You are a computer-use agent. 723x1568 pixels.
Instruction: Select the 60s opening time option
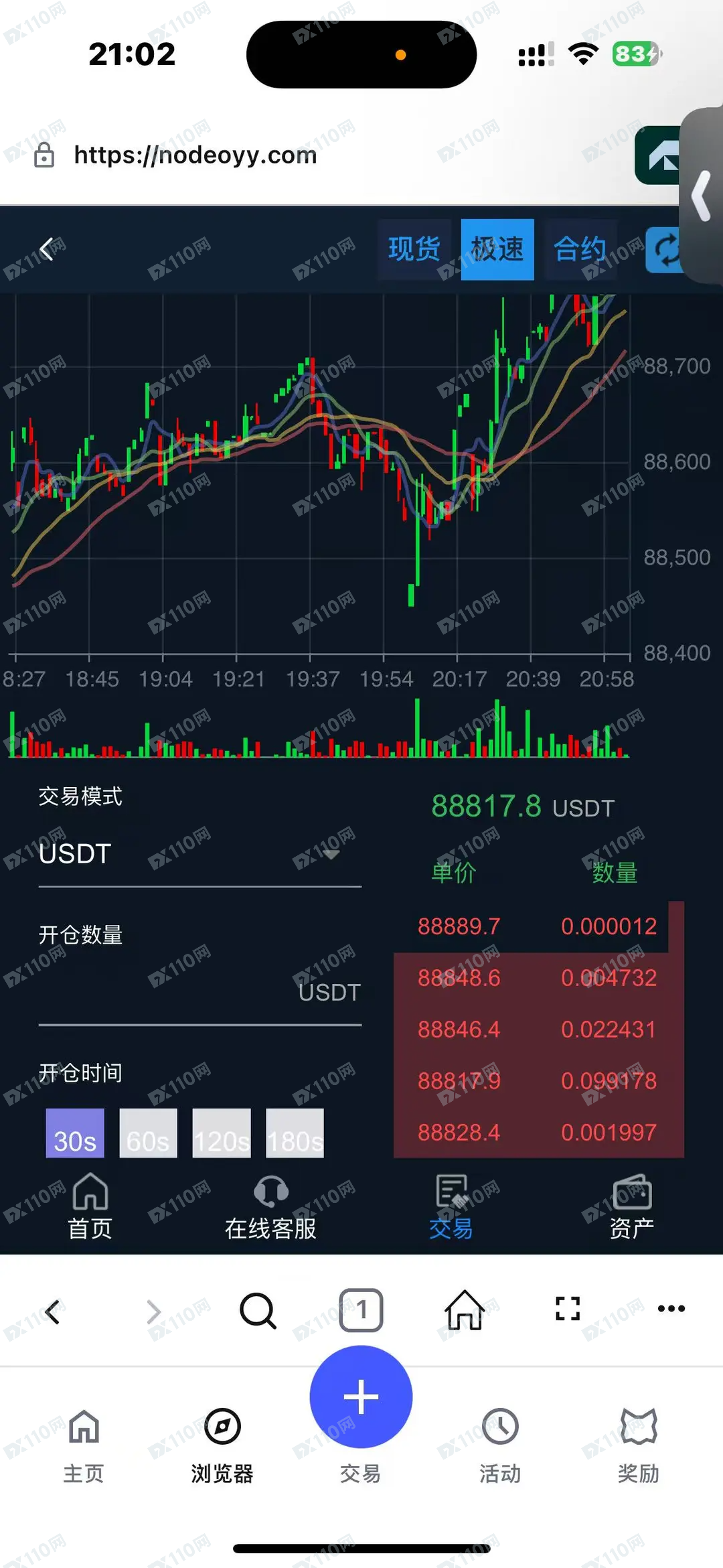click(148, 1133)
